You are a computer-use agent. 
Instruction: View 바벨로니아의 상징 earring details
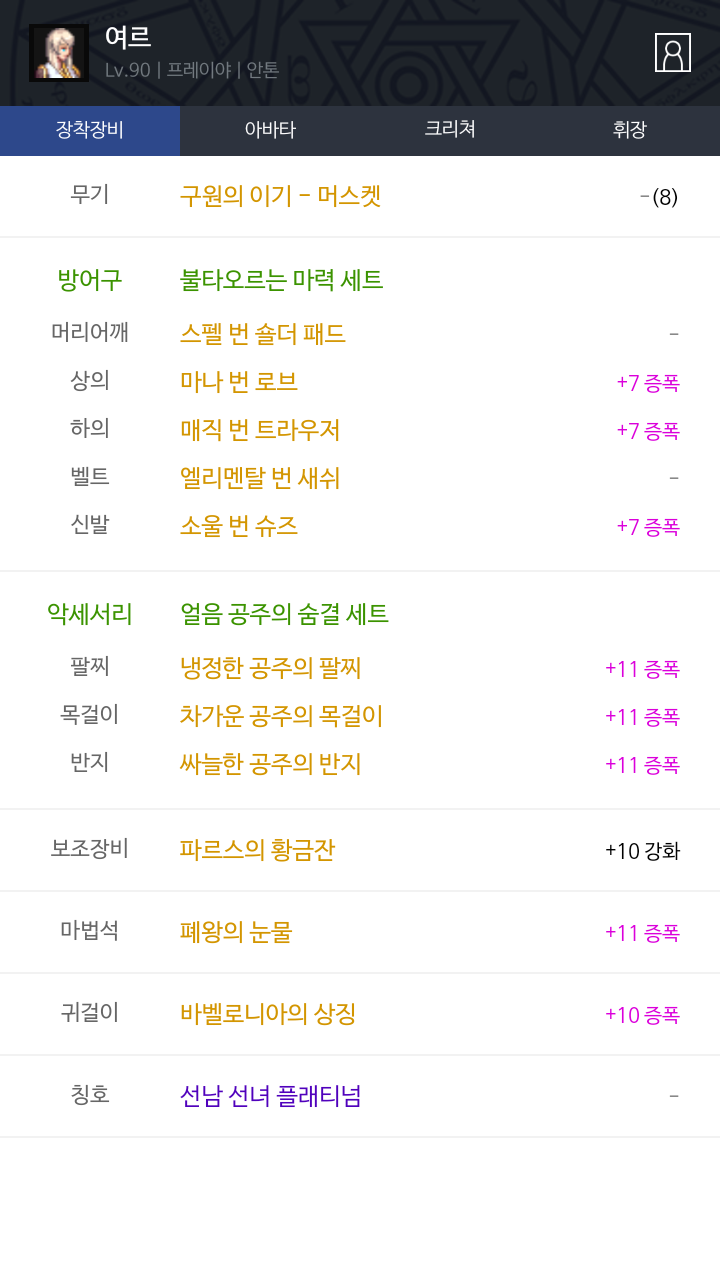click(268, 1014)
